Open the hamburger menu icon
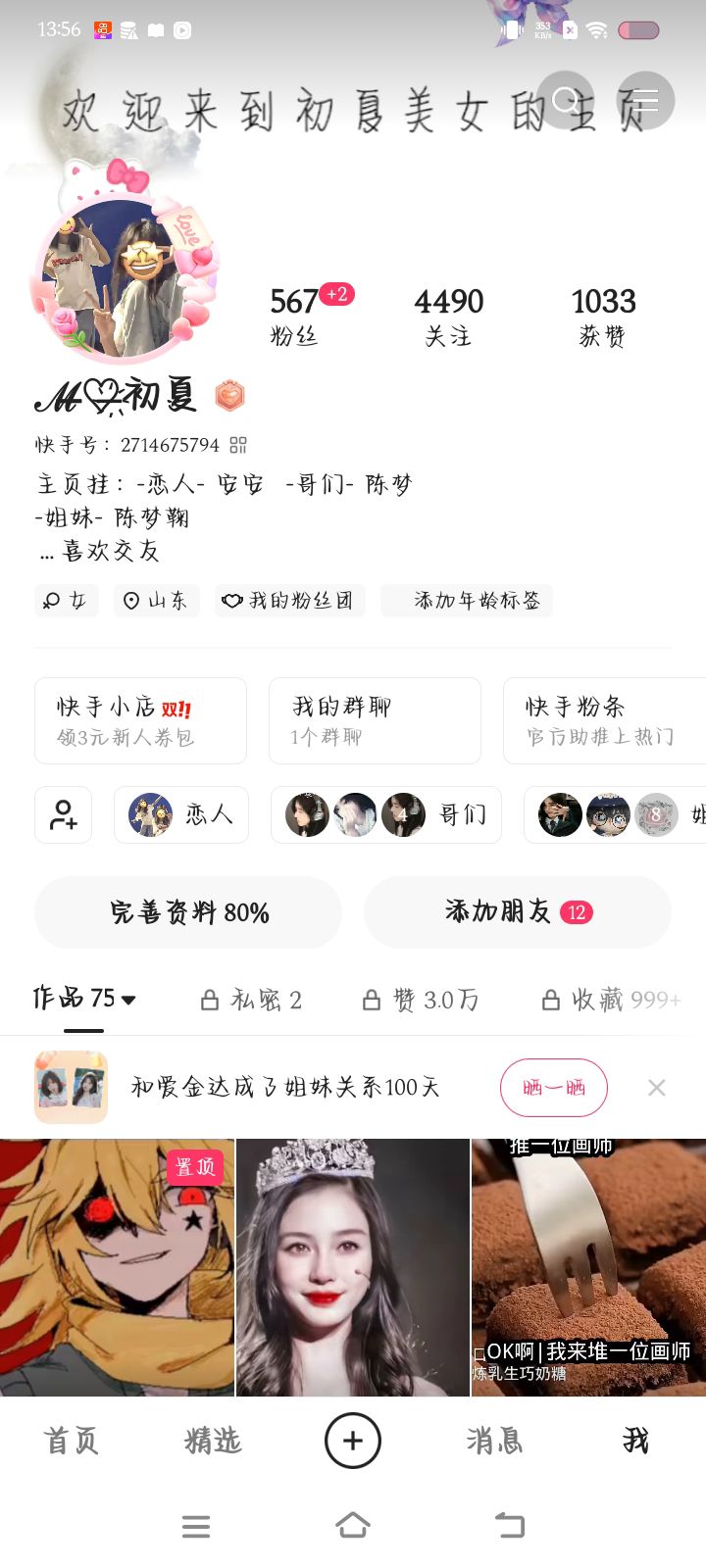 pyautogui.click(x=644, y=100)
